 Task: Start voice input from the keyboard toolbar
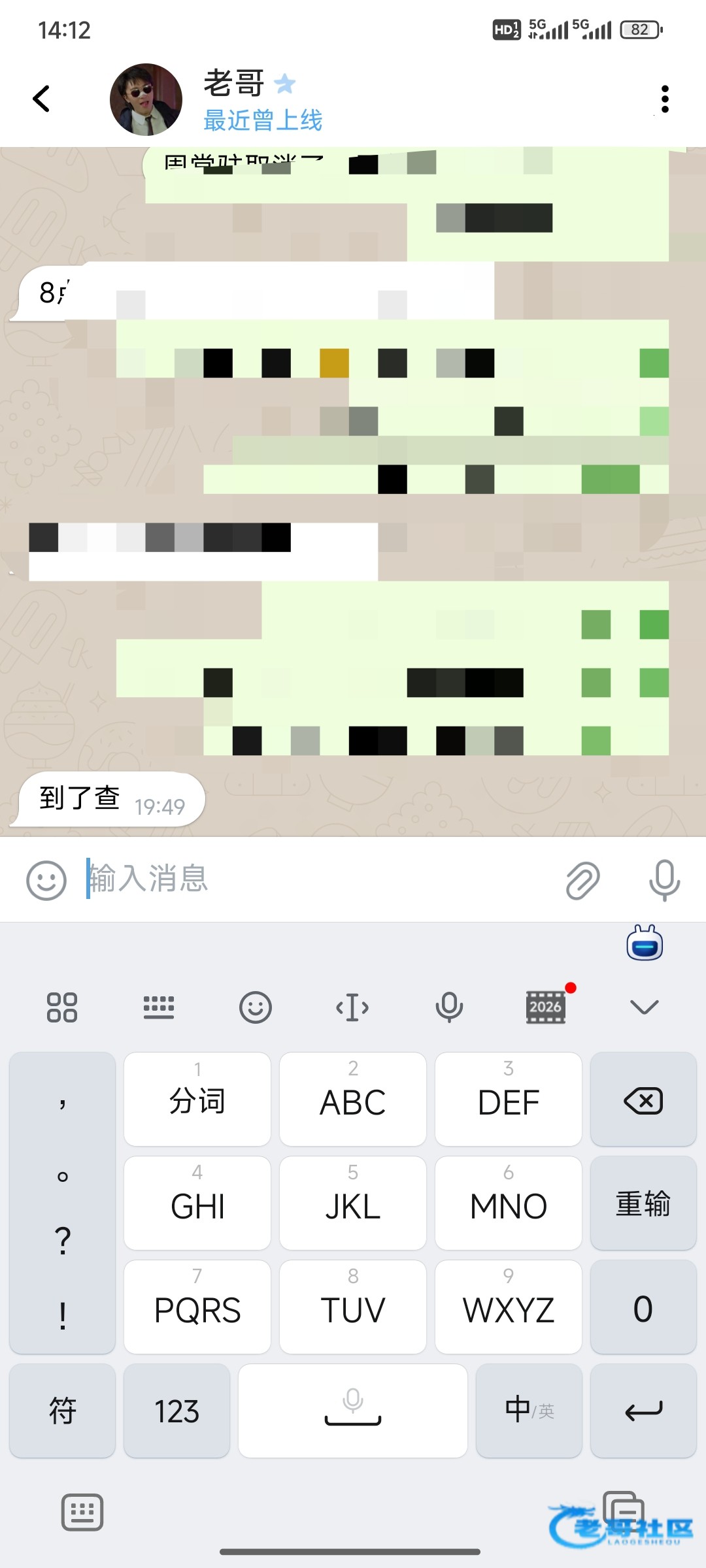(x=449, y=1007)
